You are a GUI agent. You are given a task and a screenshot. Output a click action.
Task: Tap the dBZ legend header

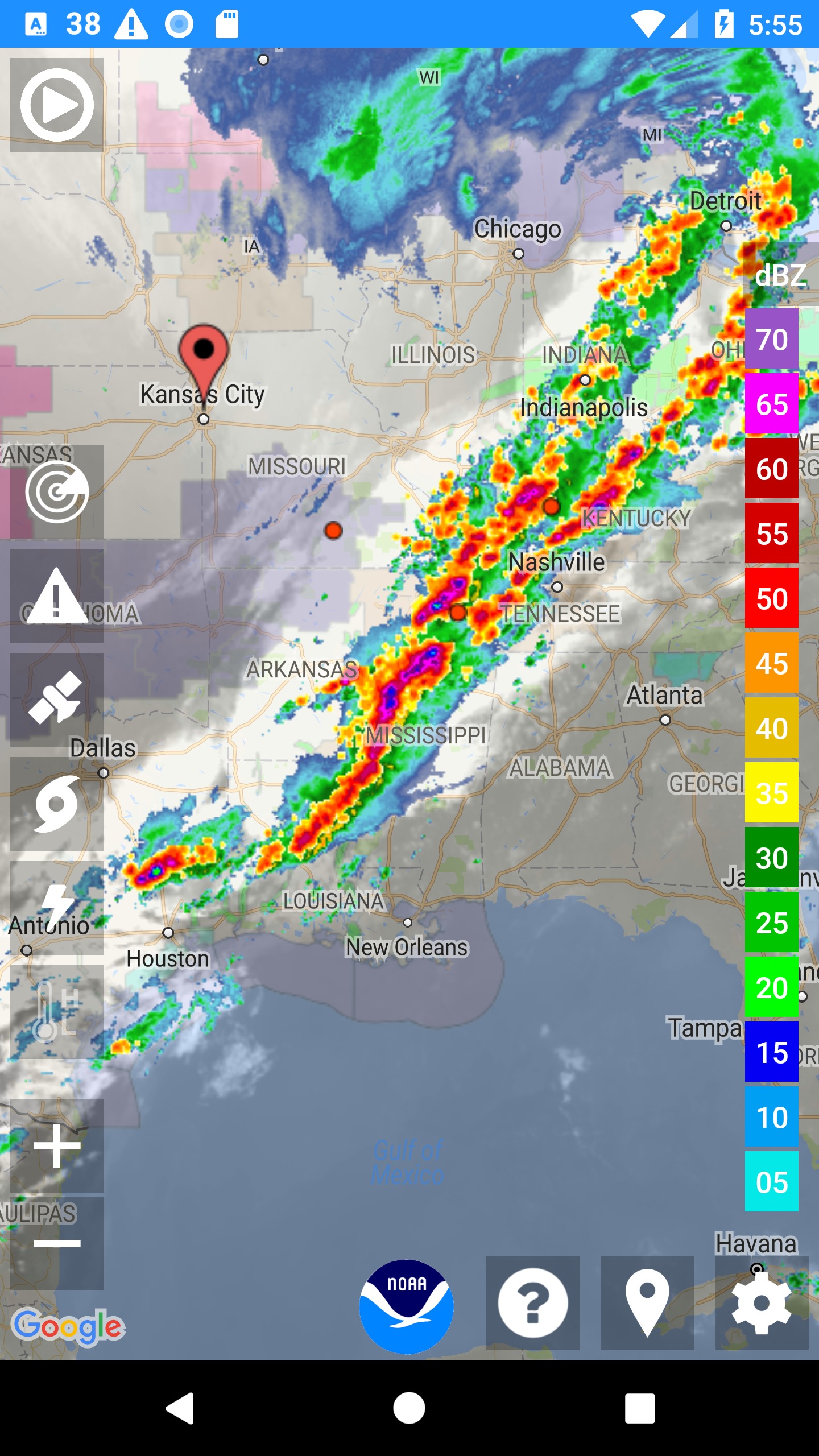click(x=781, y=275)
